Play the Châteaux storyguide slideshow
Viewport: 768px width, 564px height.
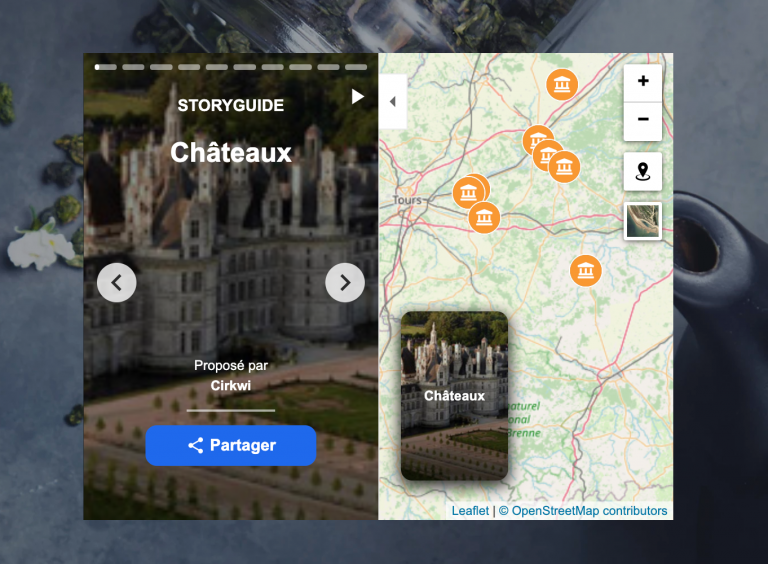click(x=358, y=97)
